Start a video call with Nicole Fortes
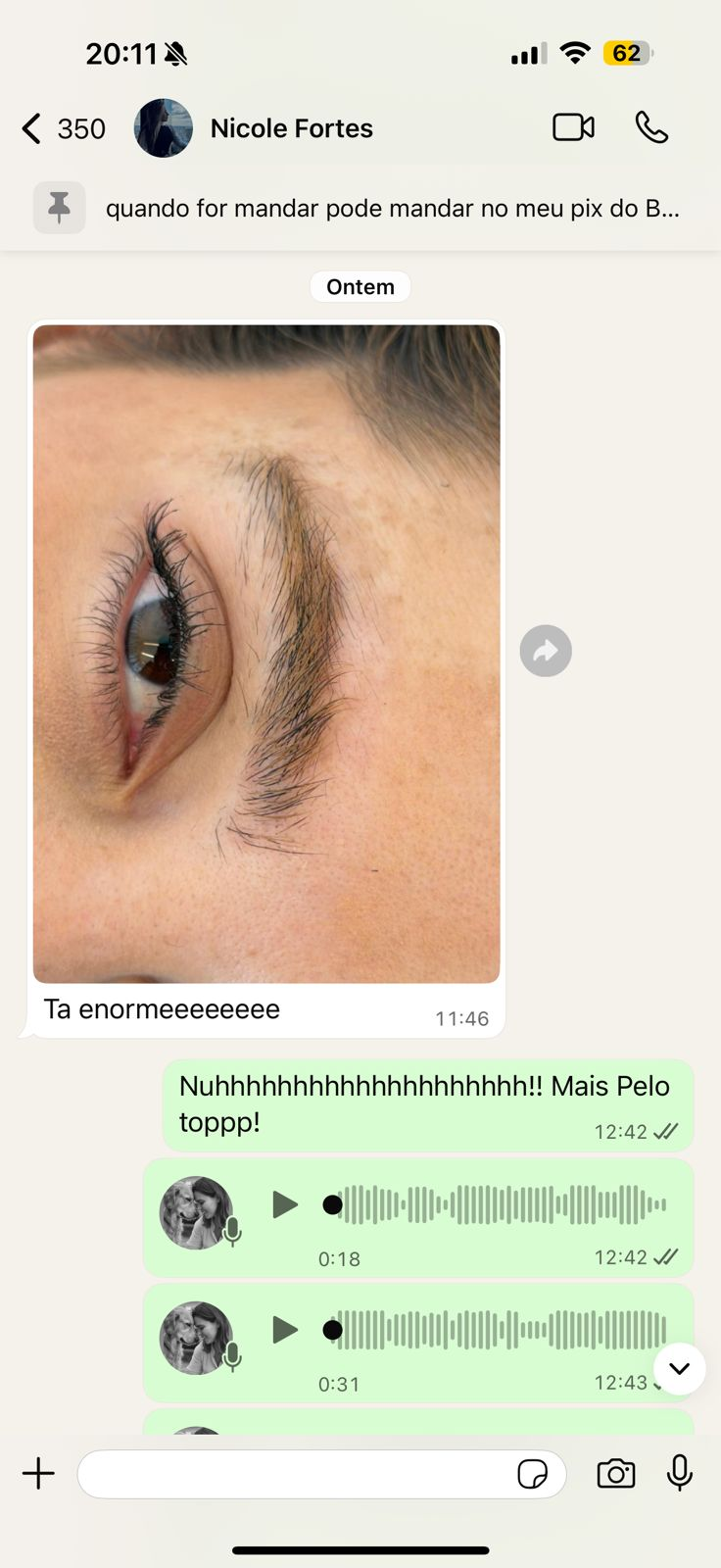This screenshot has height=1568, width=721. point(573,127)
